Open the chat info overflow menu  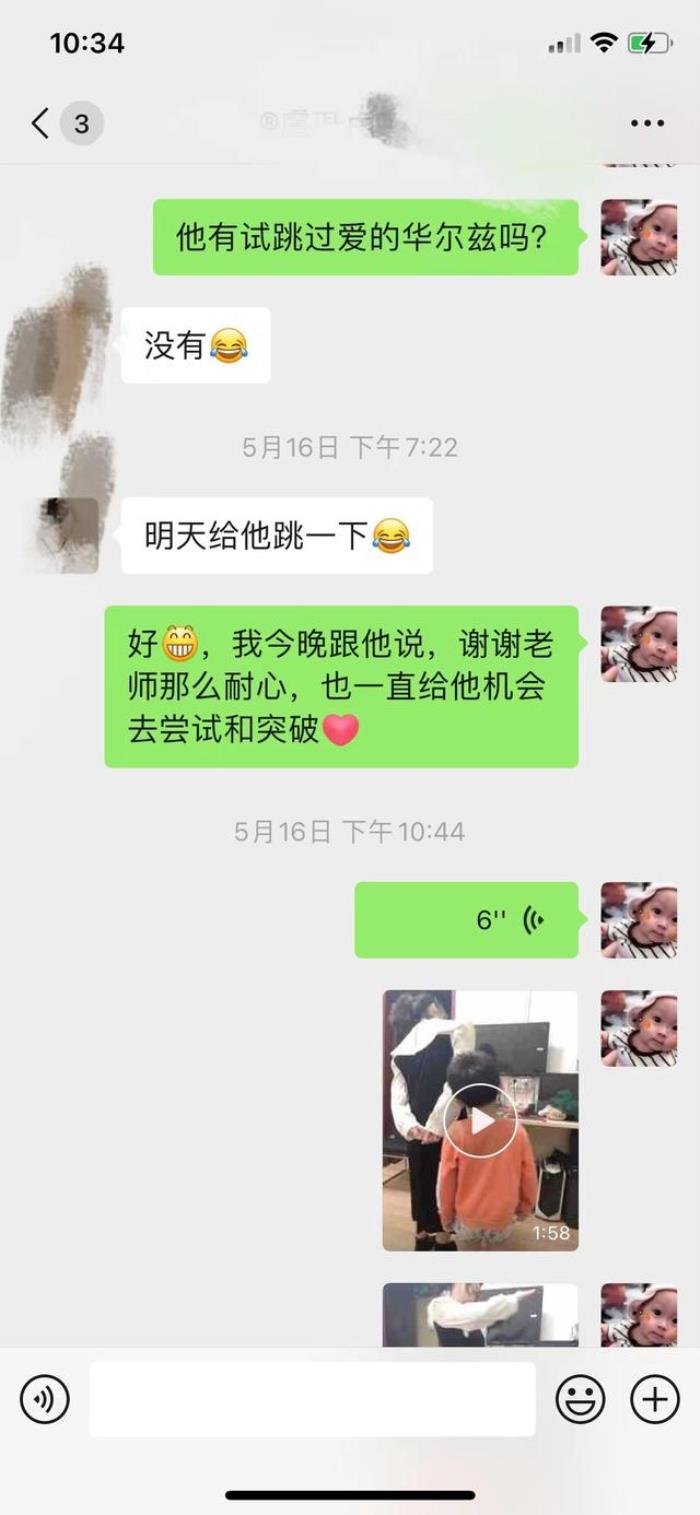click(x=647, y=124)
